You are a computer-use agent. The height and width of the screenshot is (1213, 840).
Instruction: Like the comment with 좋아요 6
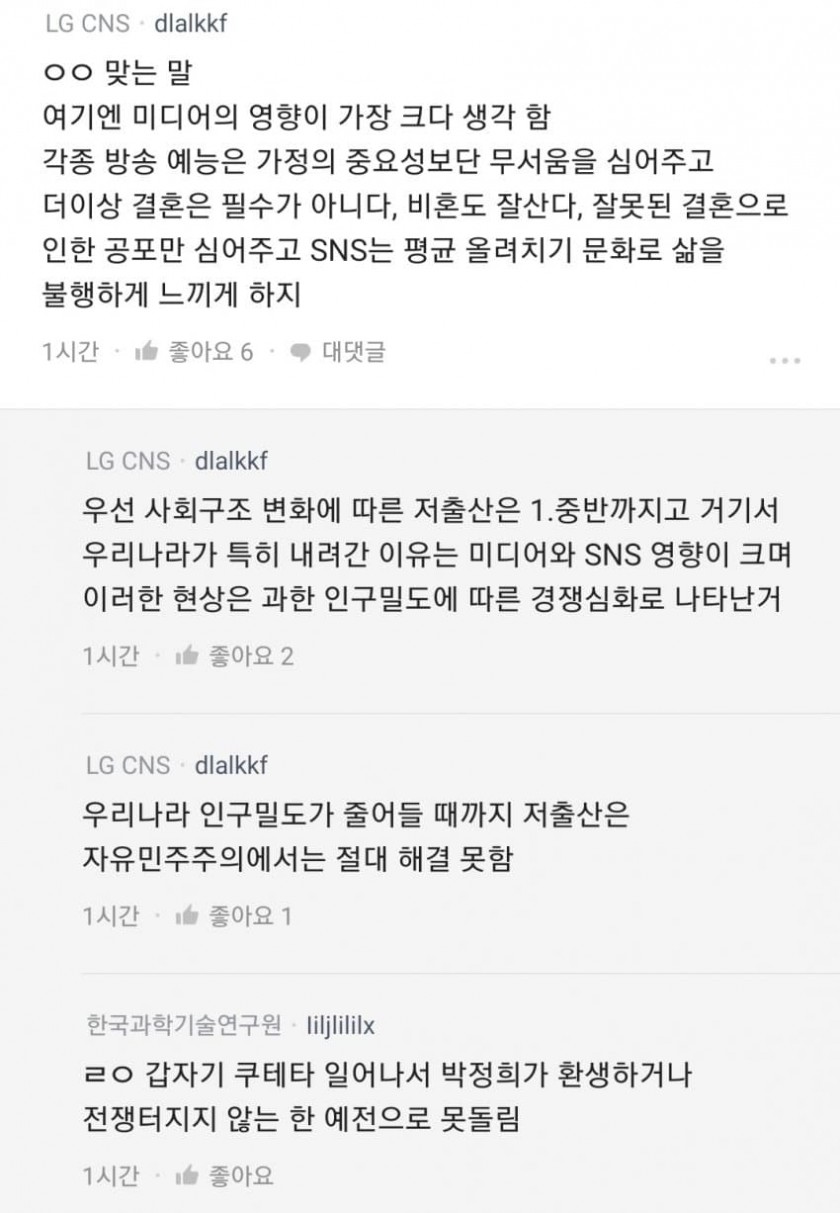click(x=193, y=352)
